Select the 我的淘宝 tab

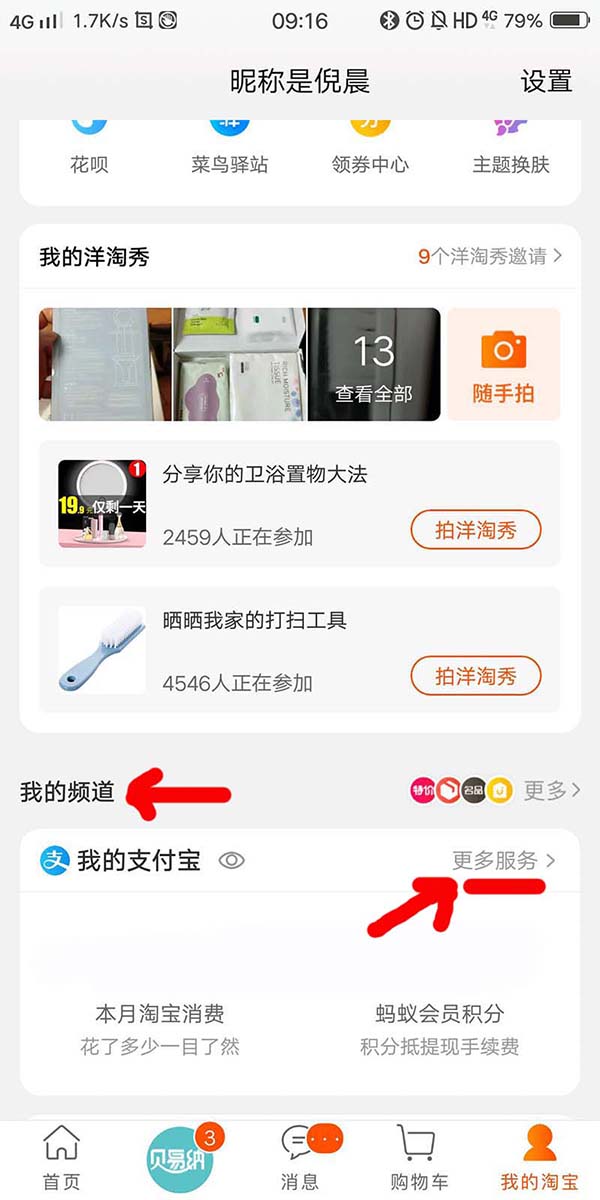[539, 1157]
